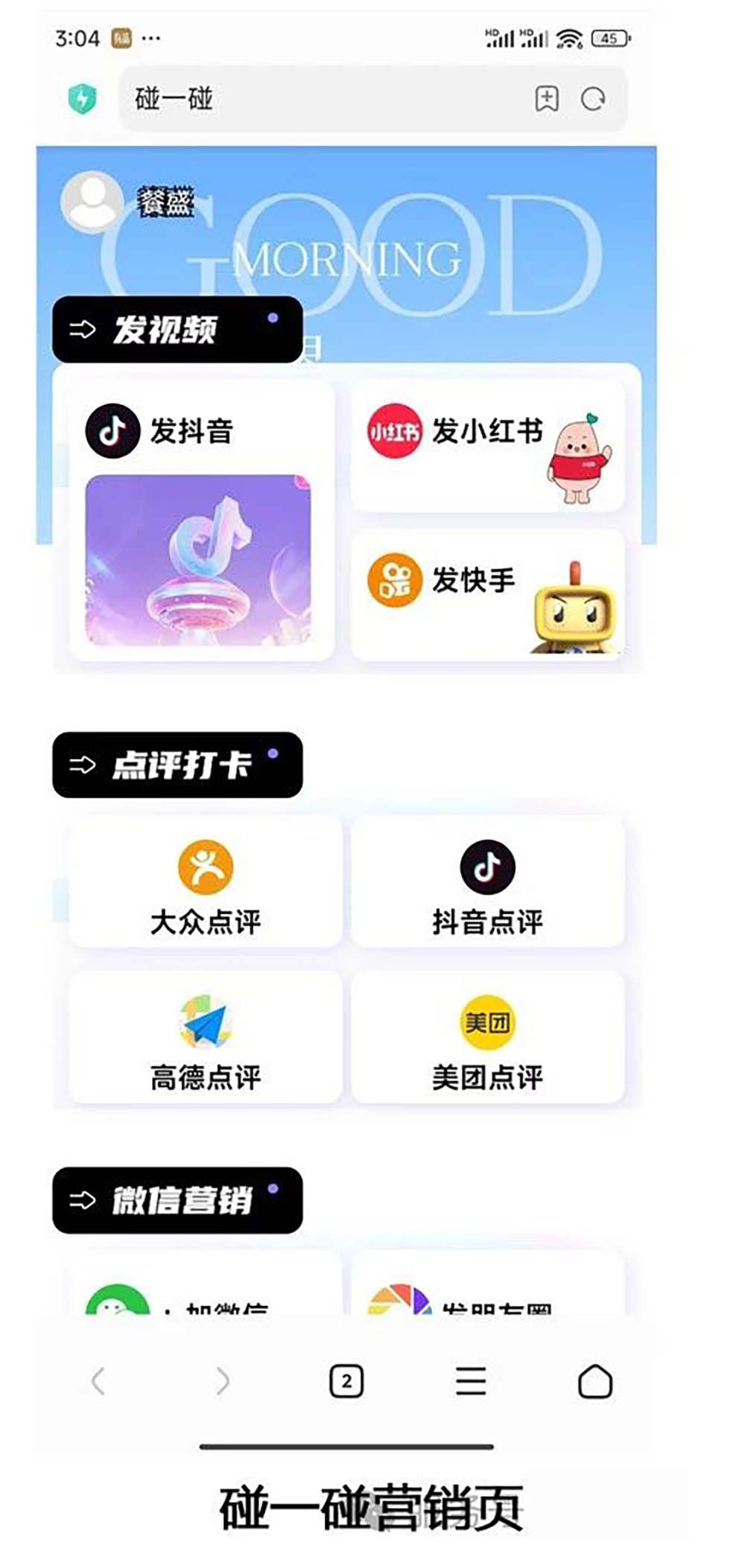Select the 发小红书 card

[487, 447]
